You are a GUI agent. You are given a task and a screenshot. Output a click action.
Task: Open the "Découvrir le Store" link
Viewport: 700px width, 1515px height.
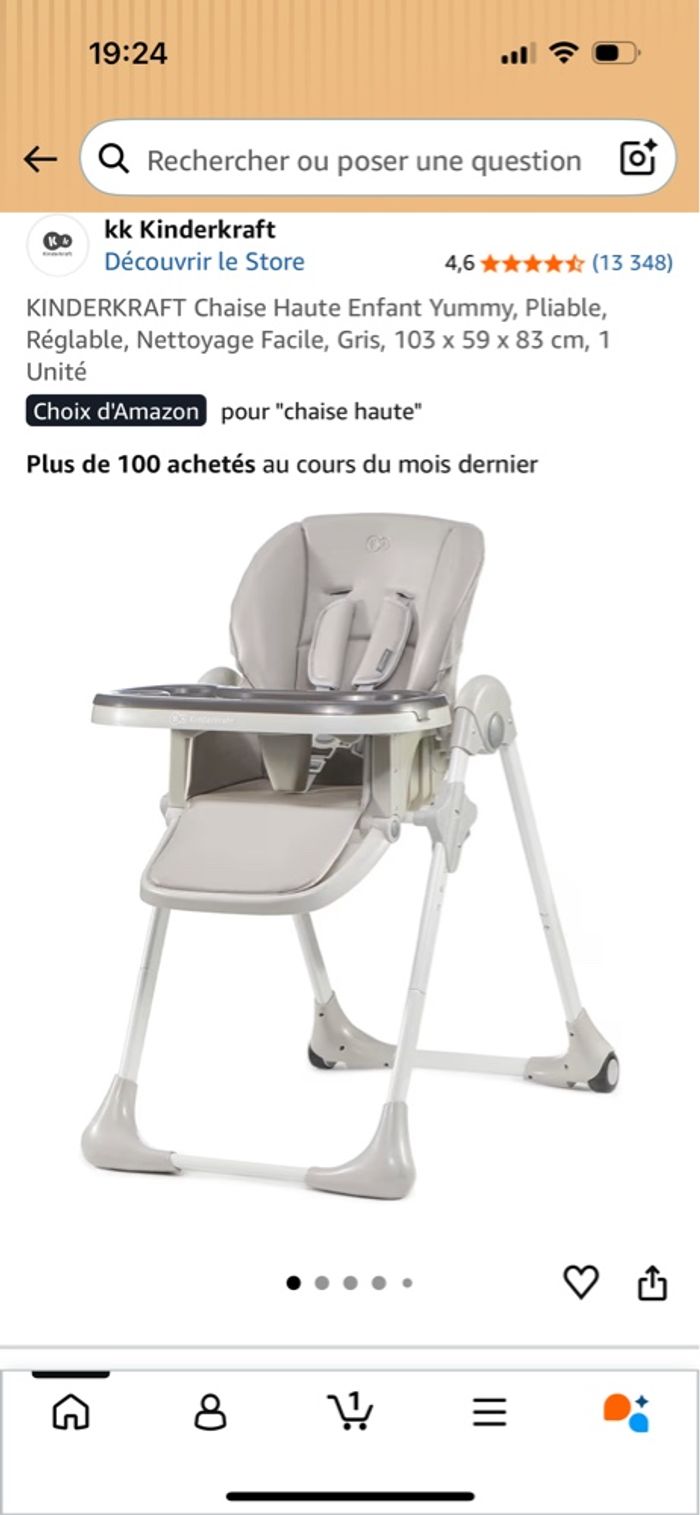click(204, 262)
